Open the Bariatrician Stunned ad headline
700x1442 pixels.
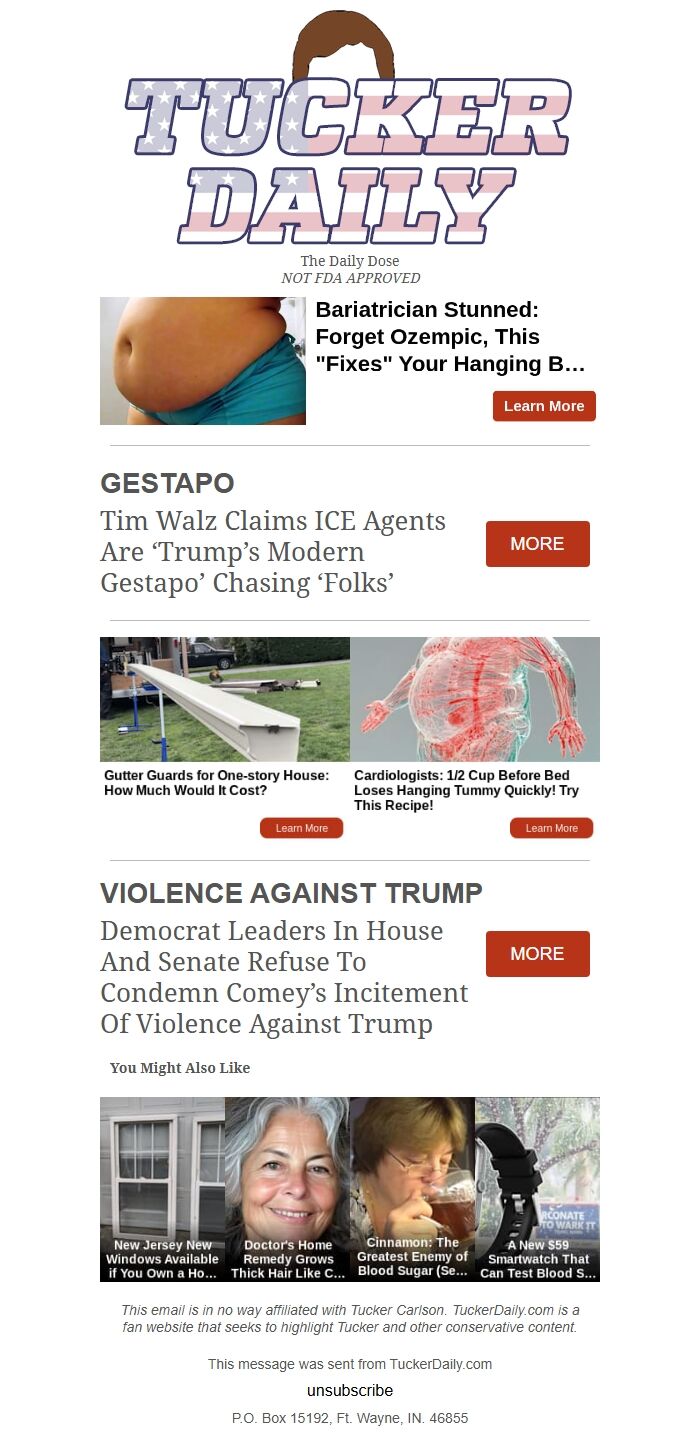click(450, 337)
